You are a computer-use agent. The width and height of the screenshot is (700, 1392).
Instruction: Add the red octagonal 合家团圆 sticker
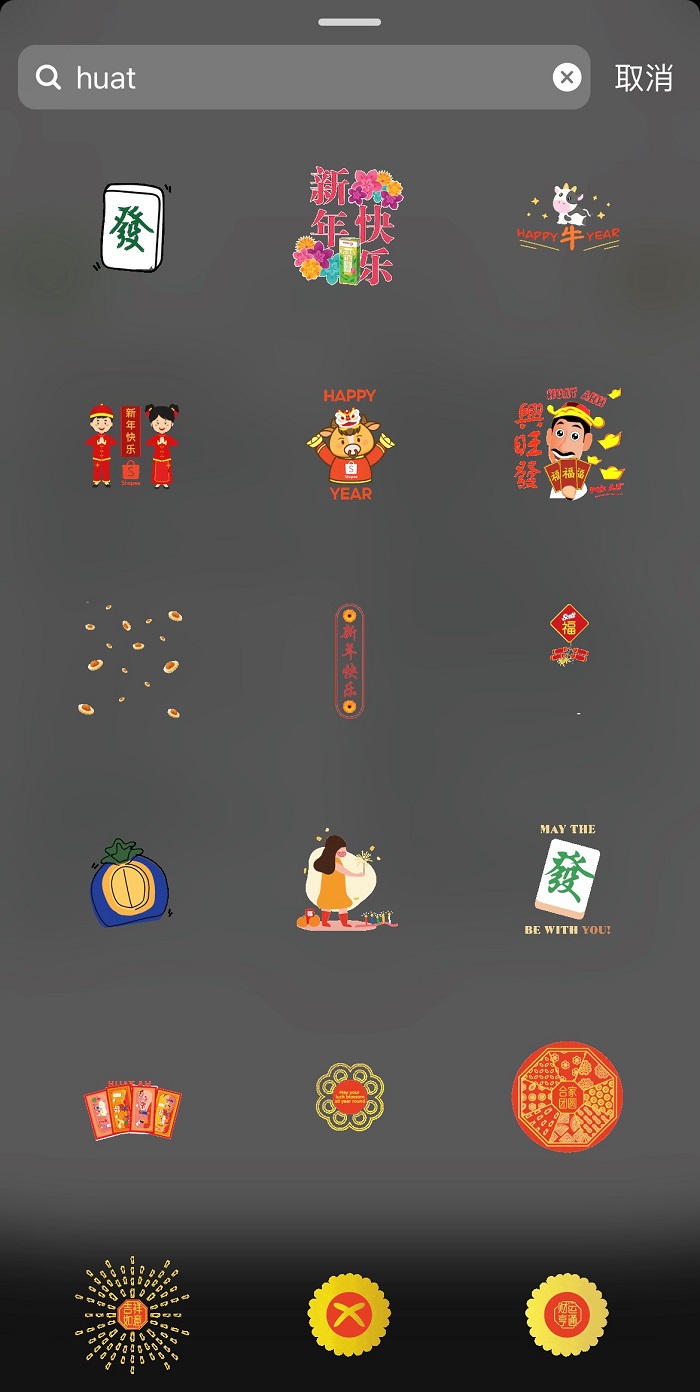point(567,1097)
